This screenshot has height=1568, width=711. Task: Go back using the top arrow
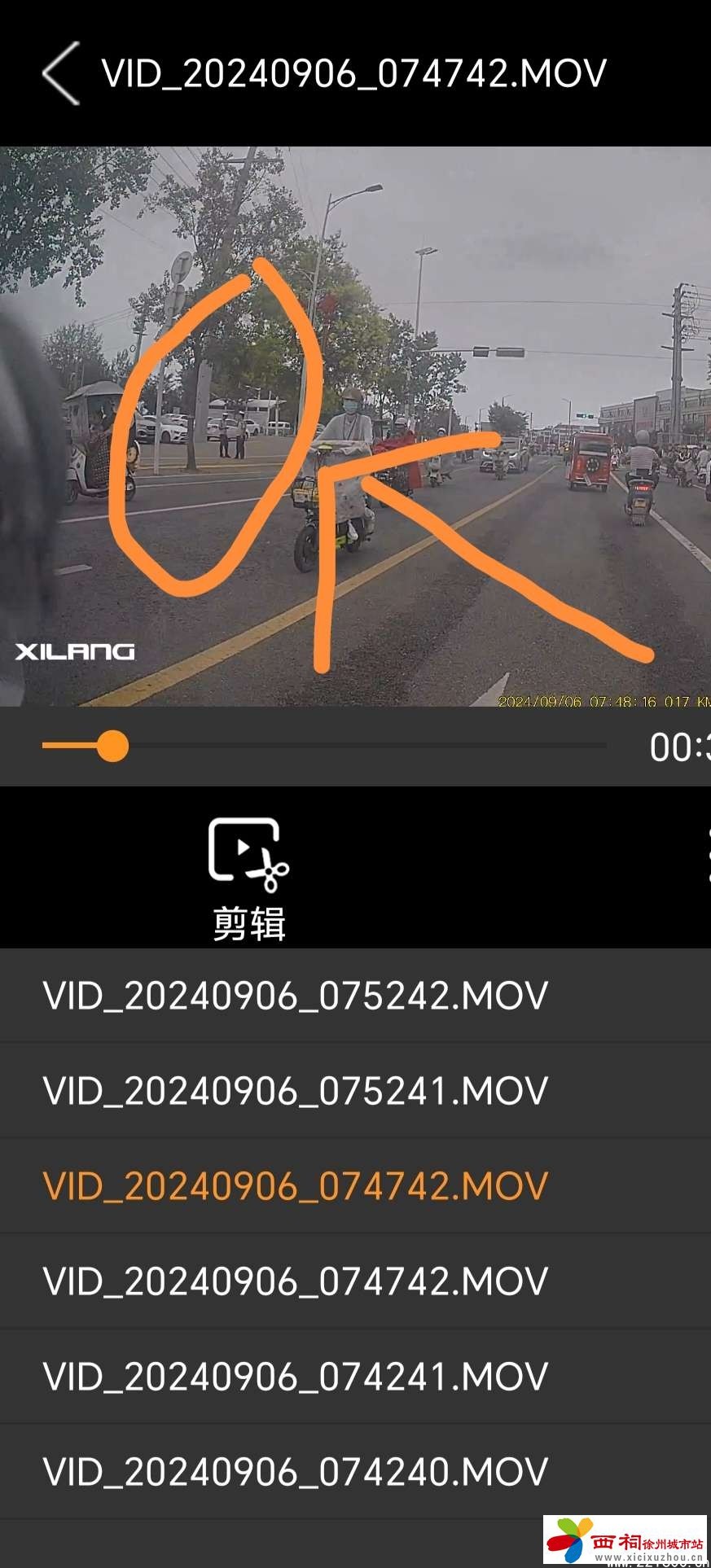click(x=61, y=73)
